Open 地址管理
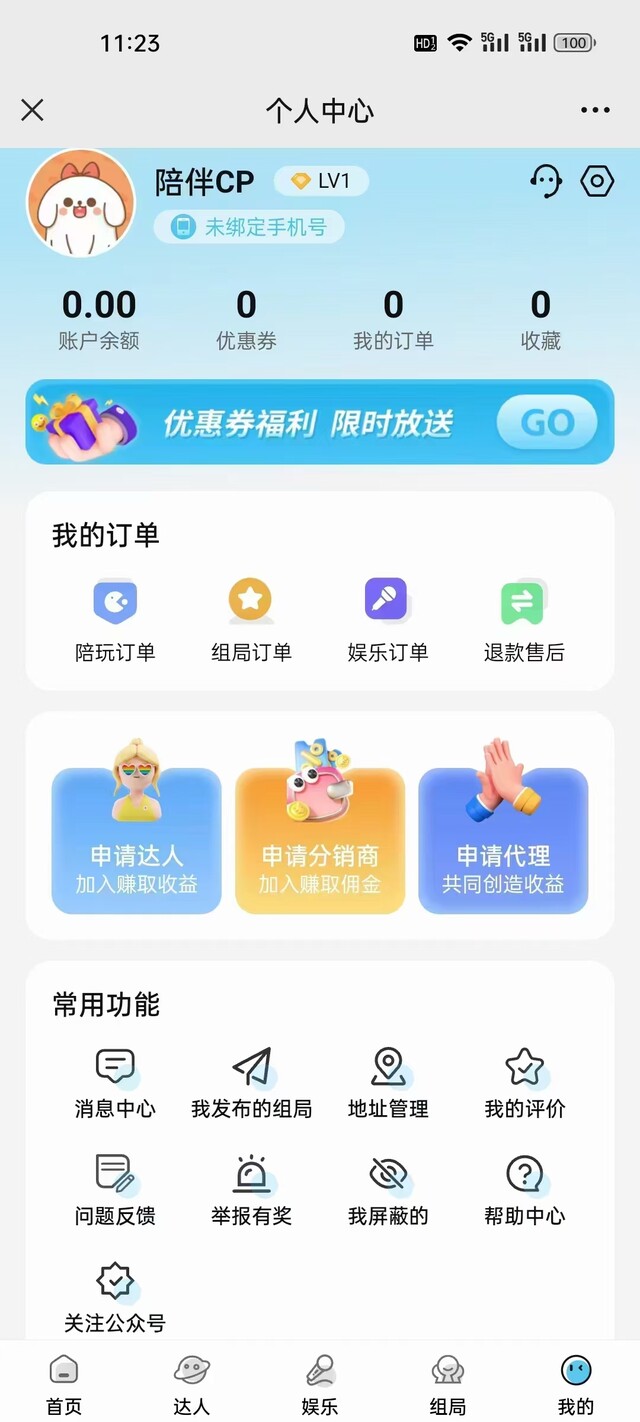 [387, 1082]
